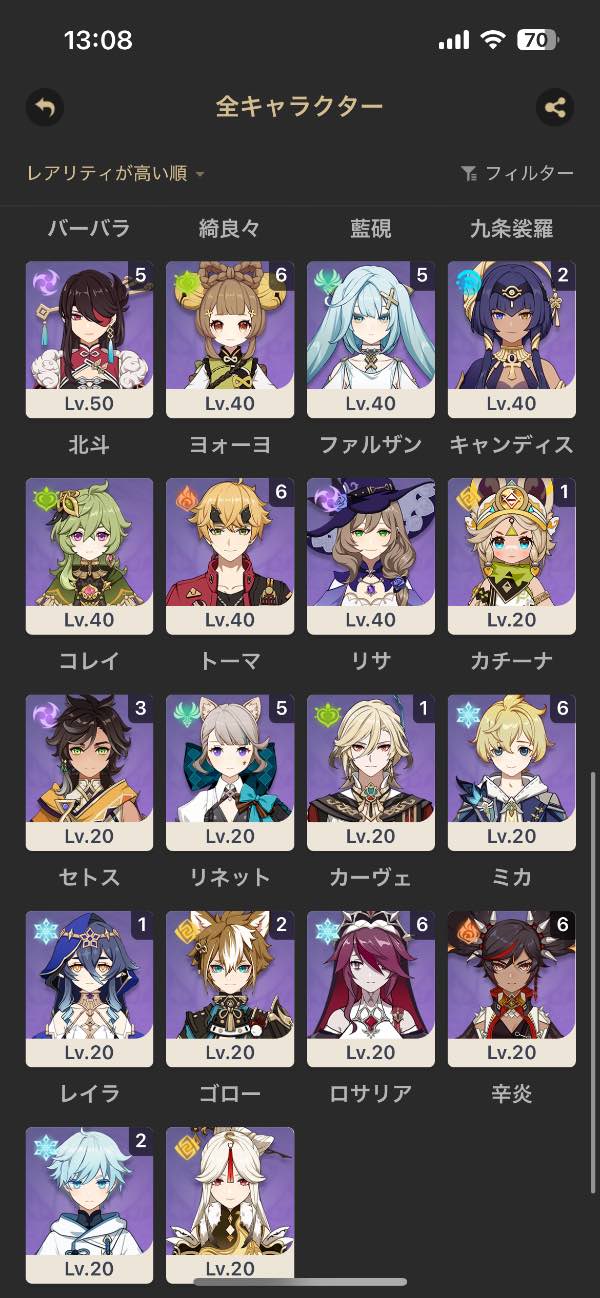View ファルザン character details
This screenshot has width=600, height=1298.
coord(371,339)
